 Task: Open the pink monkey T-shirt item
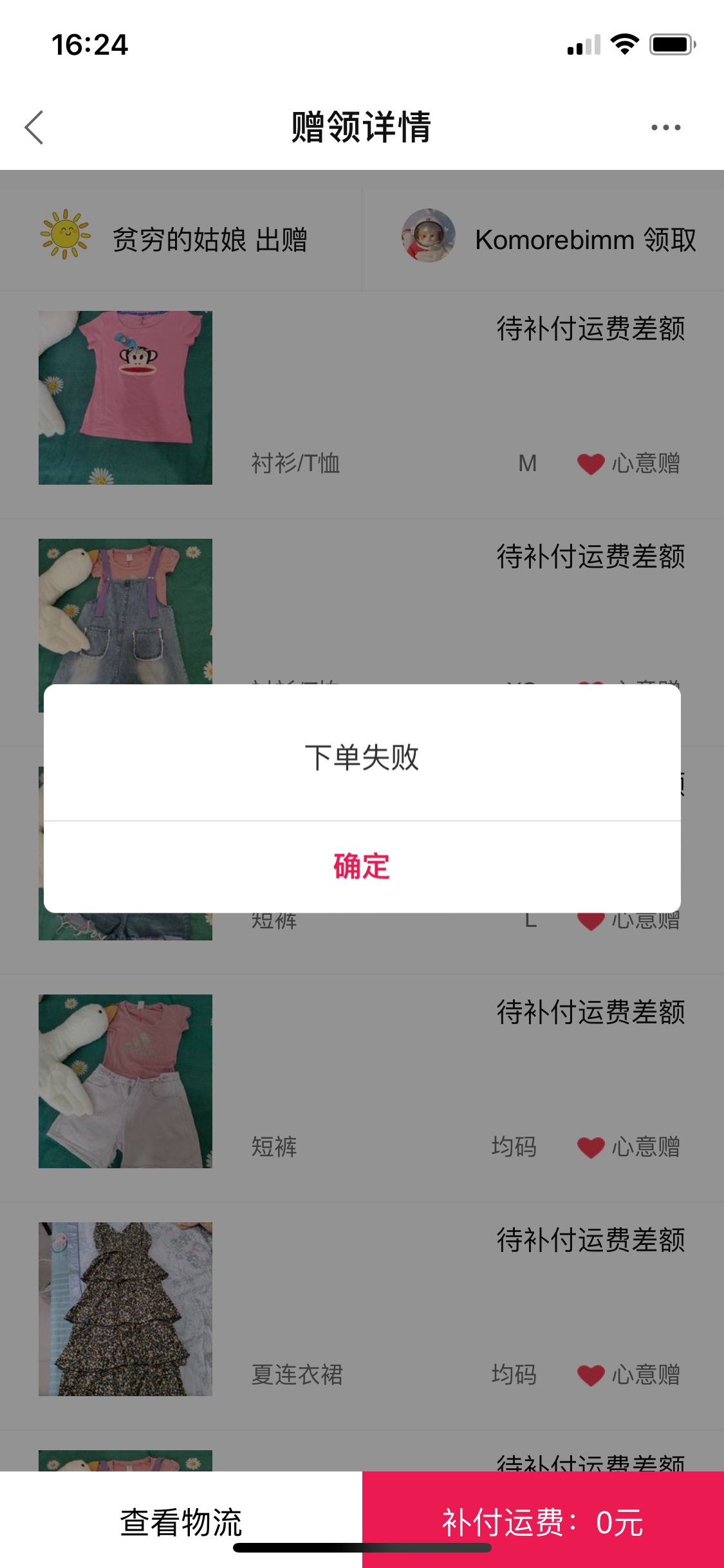(x=125, y=398)
